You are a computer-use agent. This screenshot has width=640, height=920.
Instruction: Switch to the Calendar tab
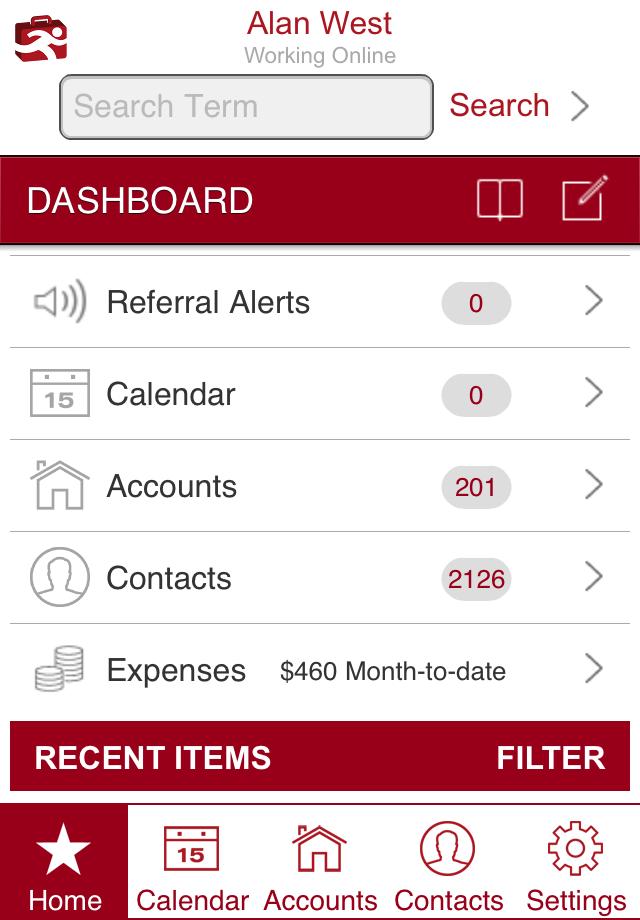pos(192,862)
